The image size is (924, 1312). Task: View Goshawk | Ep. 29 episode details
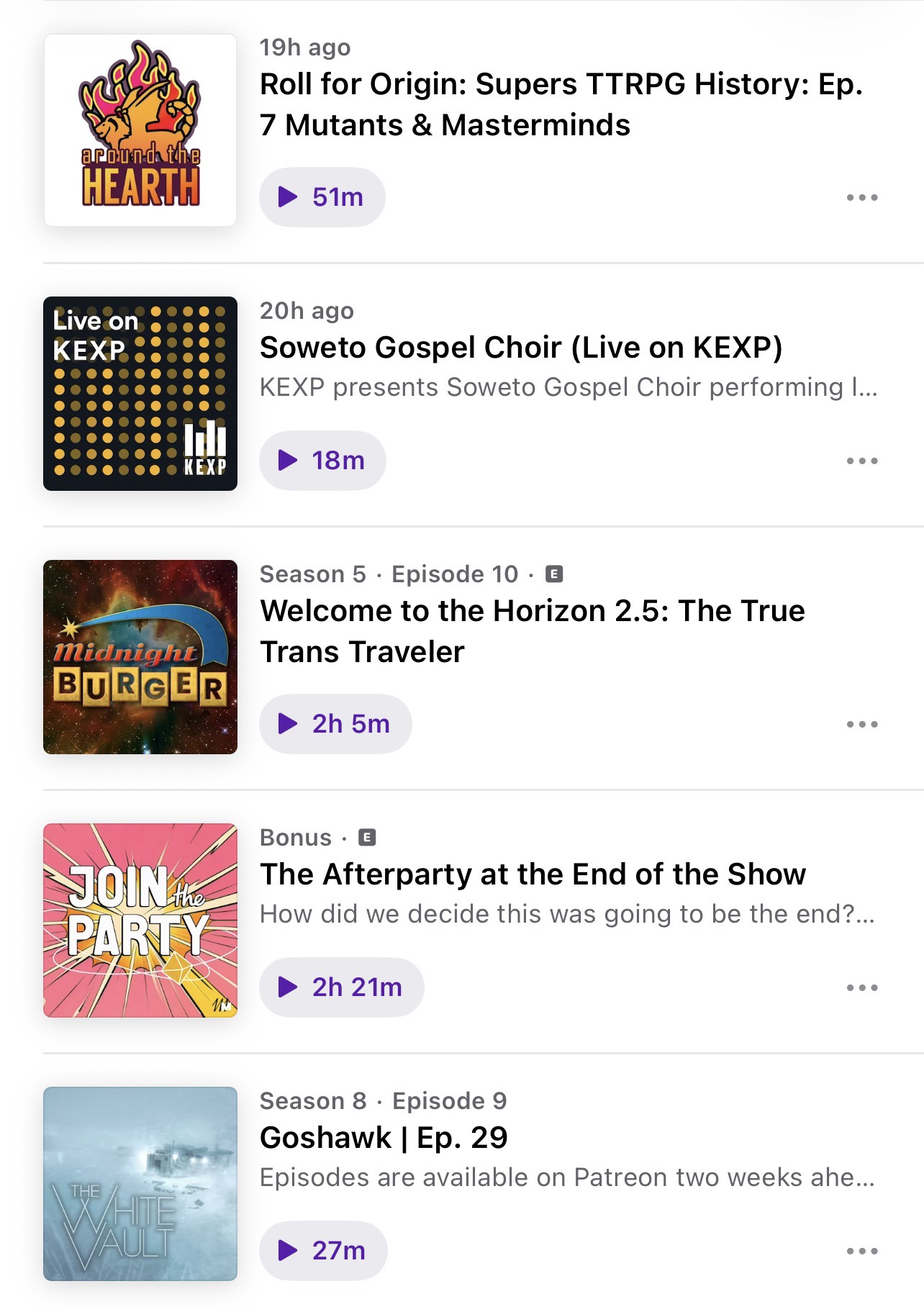384,1139
